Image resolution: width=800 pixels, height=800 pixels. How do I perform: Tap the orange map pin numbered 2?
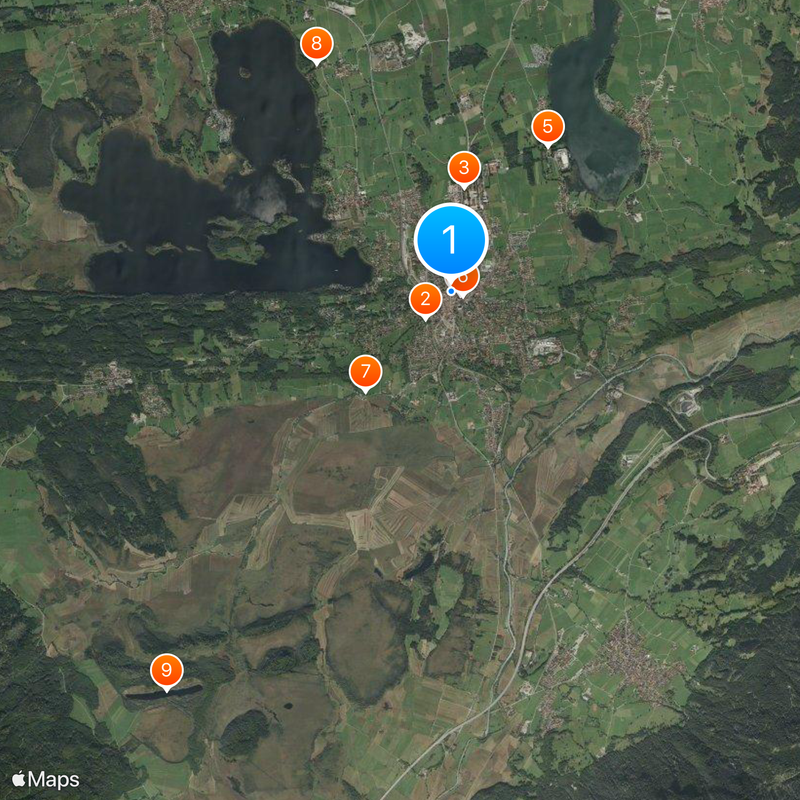click(425, 298)
